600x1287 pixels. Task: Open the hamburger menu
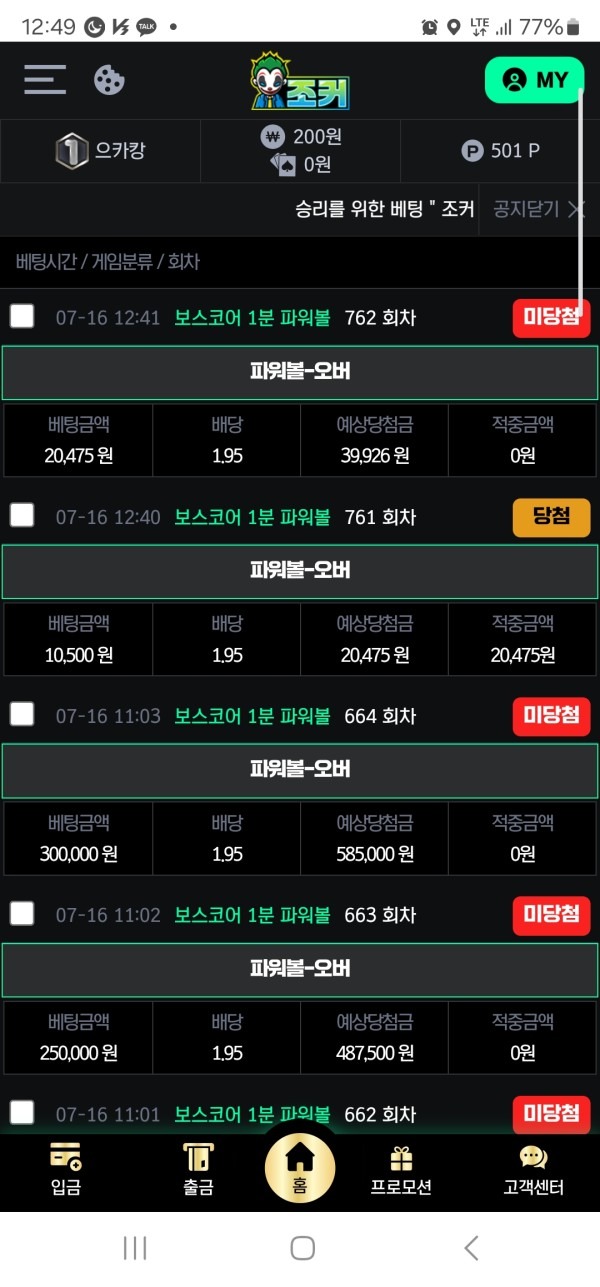(45, 79)
